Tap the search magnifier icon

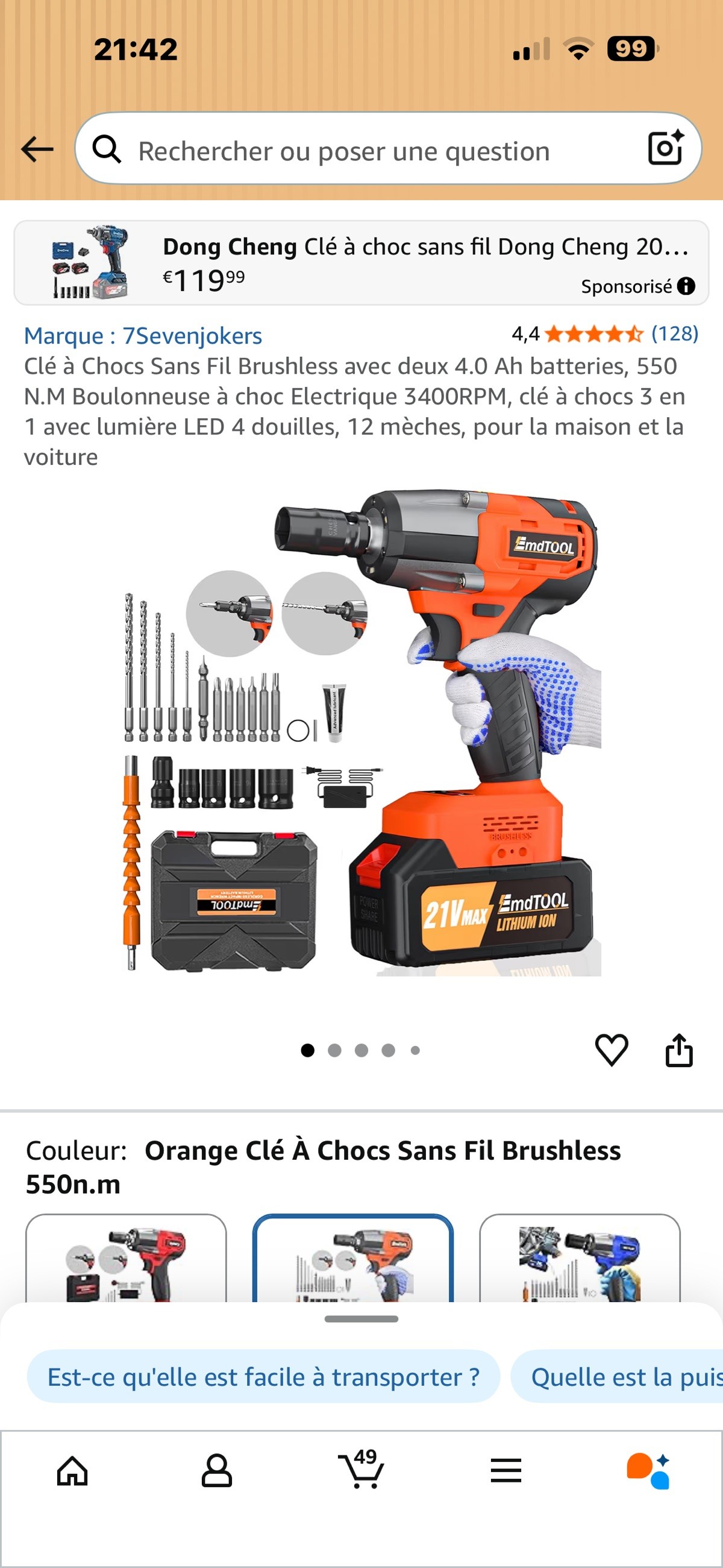point(108,149)
